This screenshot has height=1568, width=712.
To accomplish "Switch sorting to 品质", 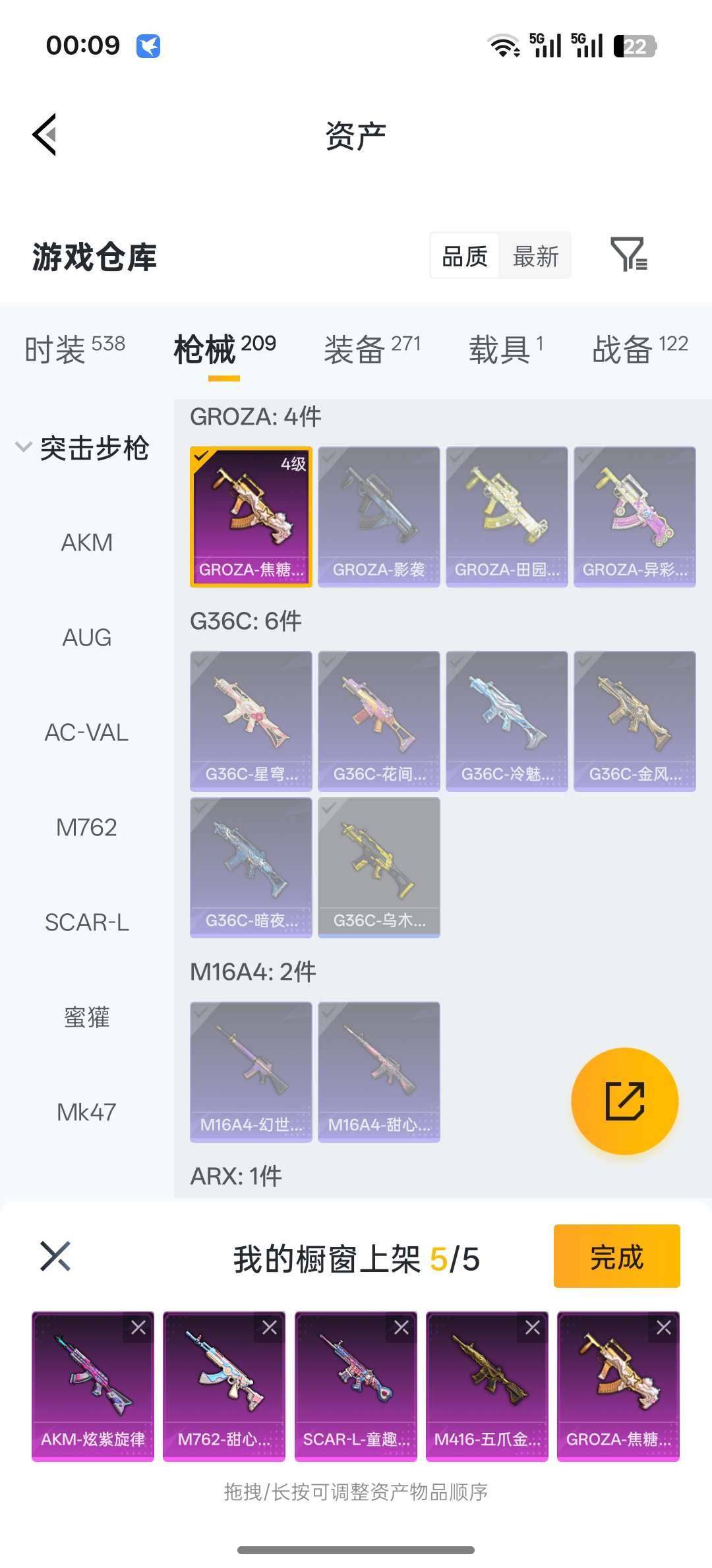I will (x=465, y=256).
